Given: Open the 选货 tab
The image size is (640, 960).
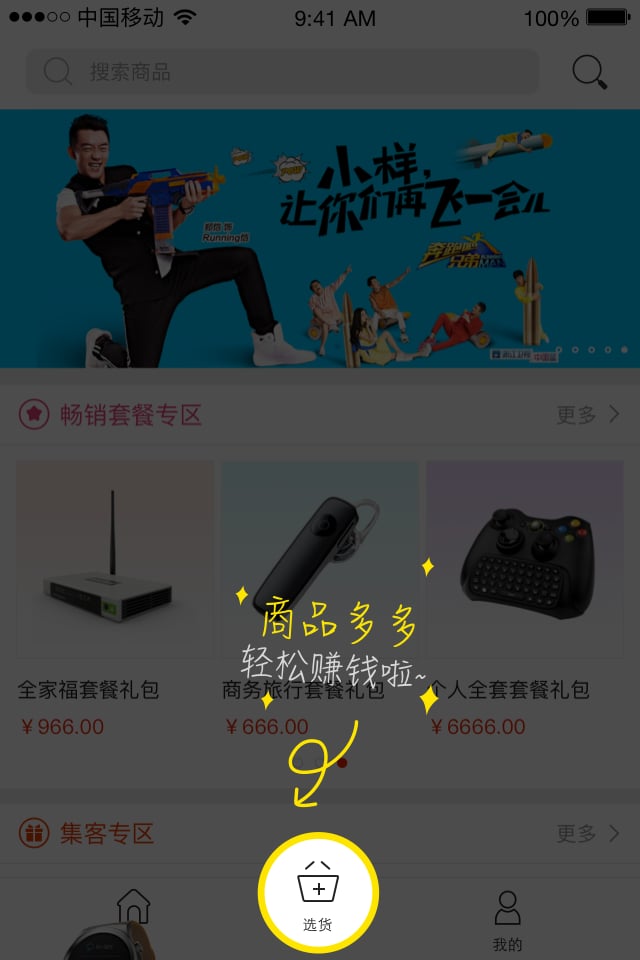Looking at the screenshot, I should pyautogui.click(x=318, y=895).
